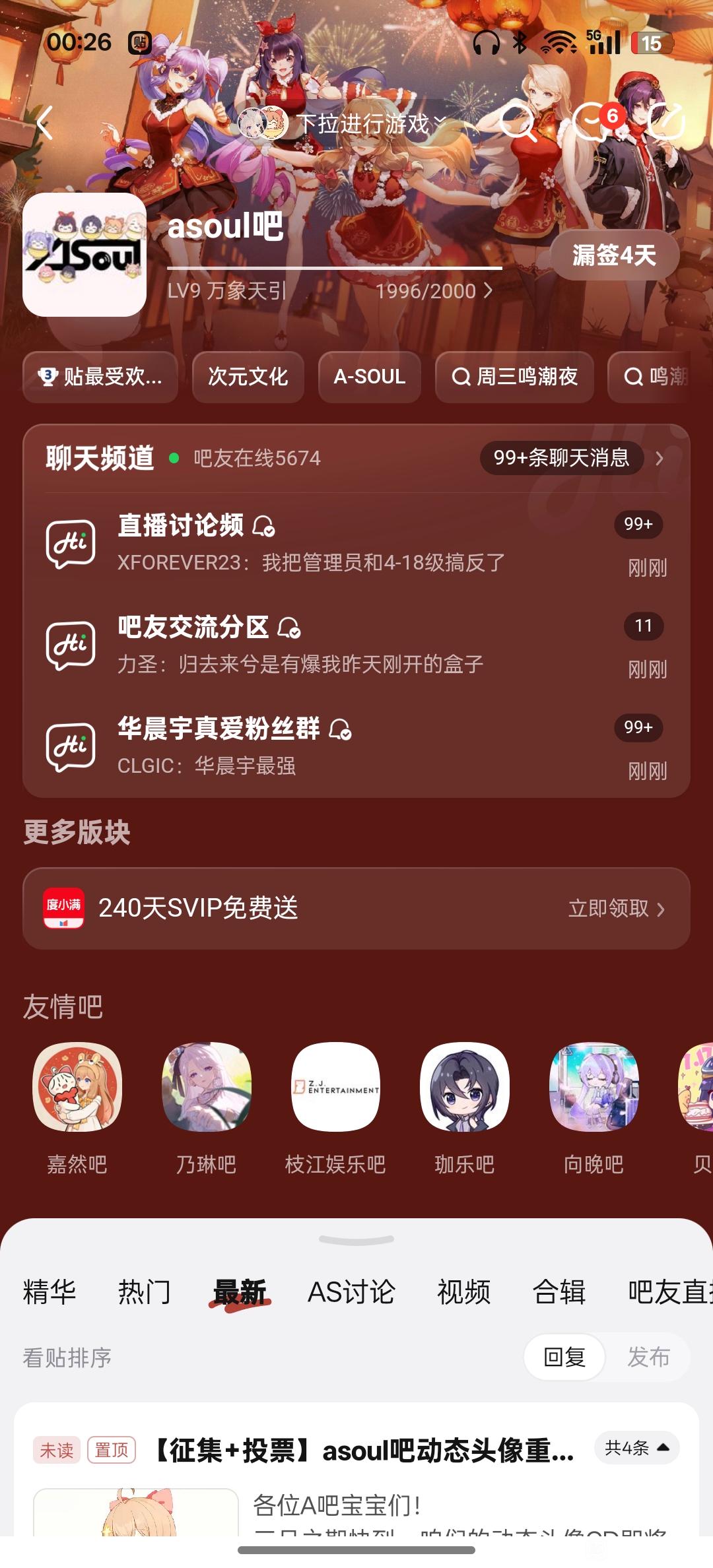Open 99+条聊天消息
This screenshot has height=1568, width=713.
pyautogui.click(x=561, y=457)
